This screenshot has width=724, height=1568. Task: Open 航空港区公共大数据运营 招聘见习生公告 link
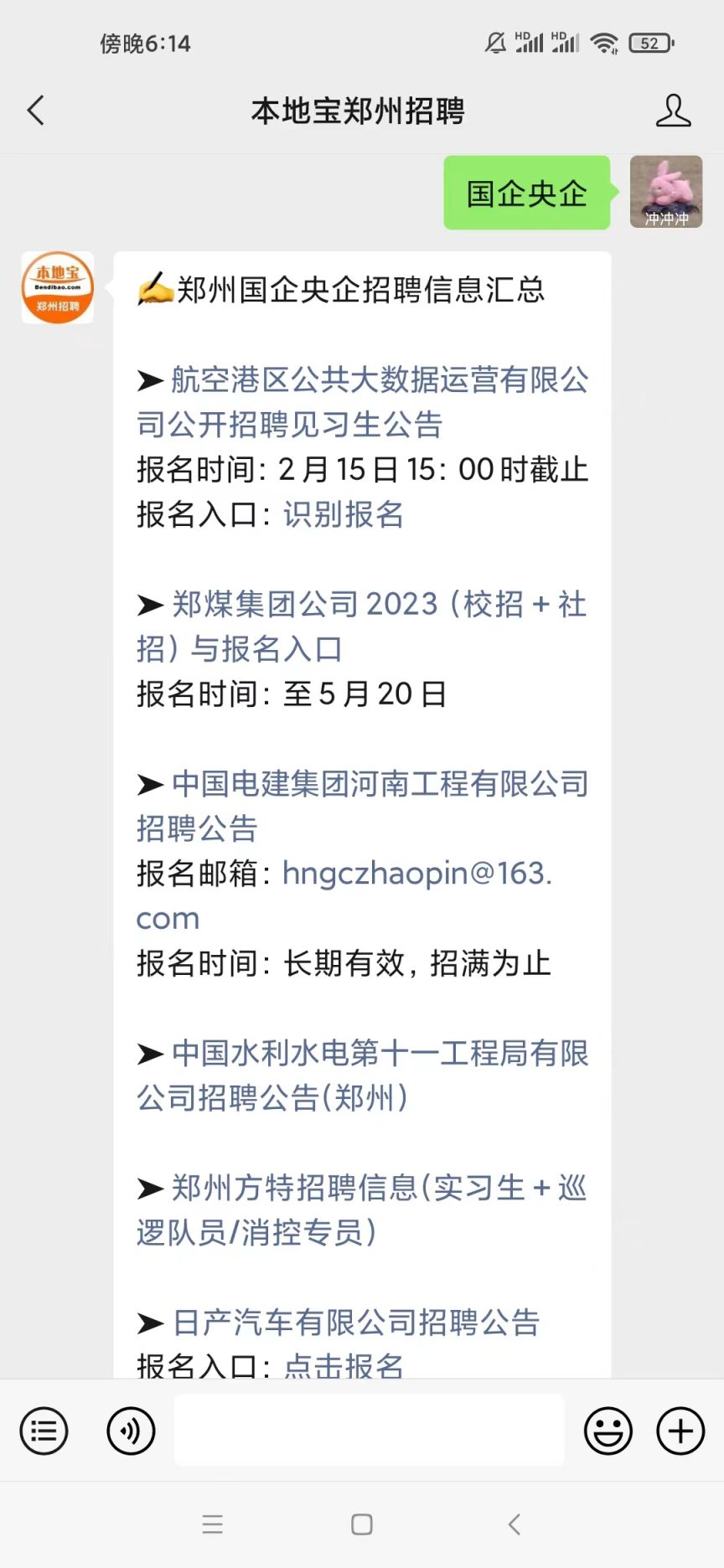[362, 402]
